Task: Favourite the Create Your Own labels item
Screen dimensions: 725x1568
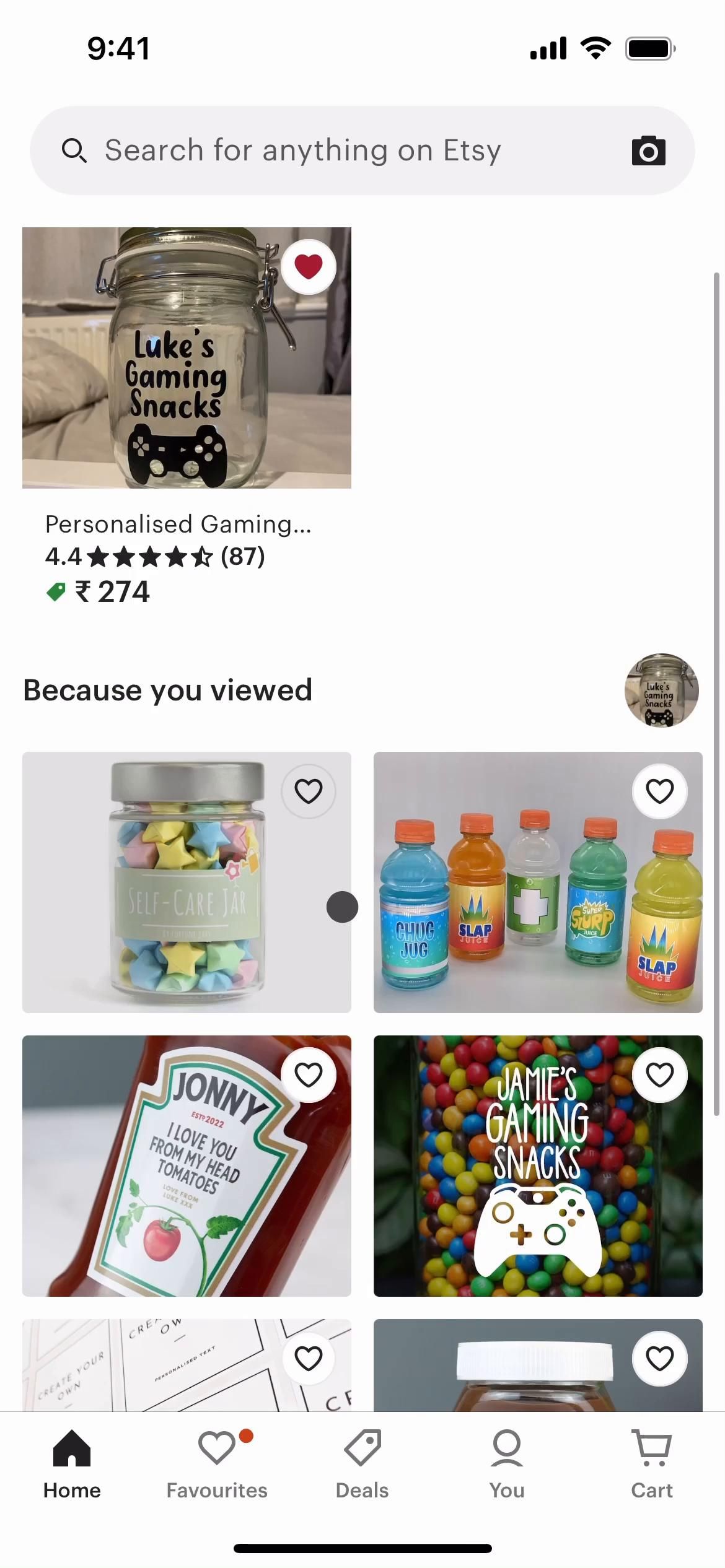Action: (309, 1359)
